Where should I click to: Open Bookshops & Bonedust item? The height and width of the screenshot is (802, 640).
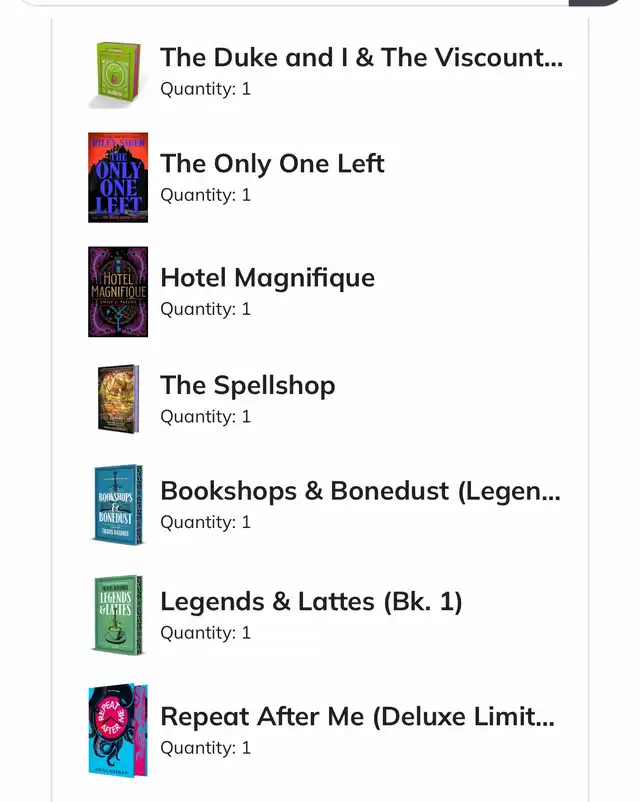(x=360, y=491)
